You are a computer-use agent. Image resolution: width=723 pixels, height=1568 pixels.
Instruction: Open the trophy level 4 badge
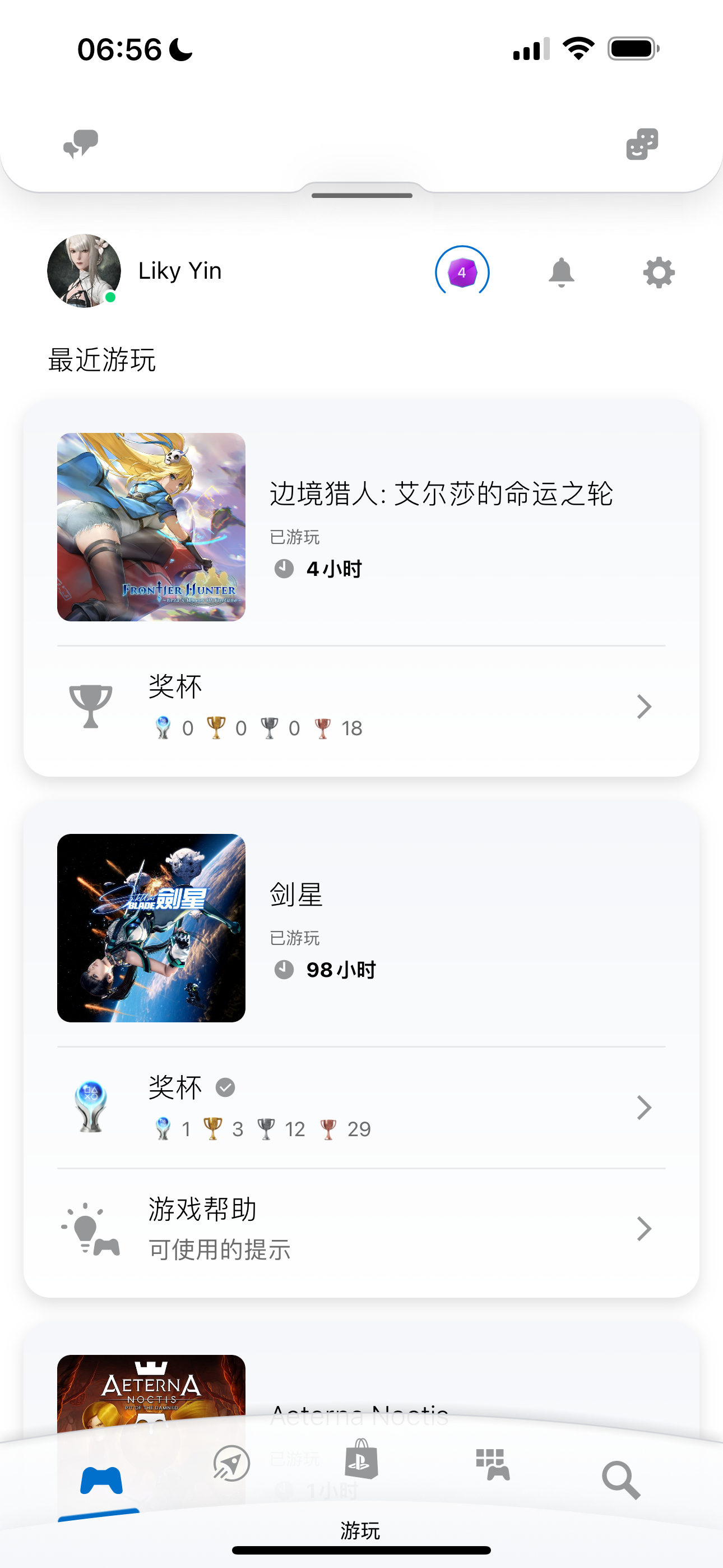pos(462,272)
